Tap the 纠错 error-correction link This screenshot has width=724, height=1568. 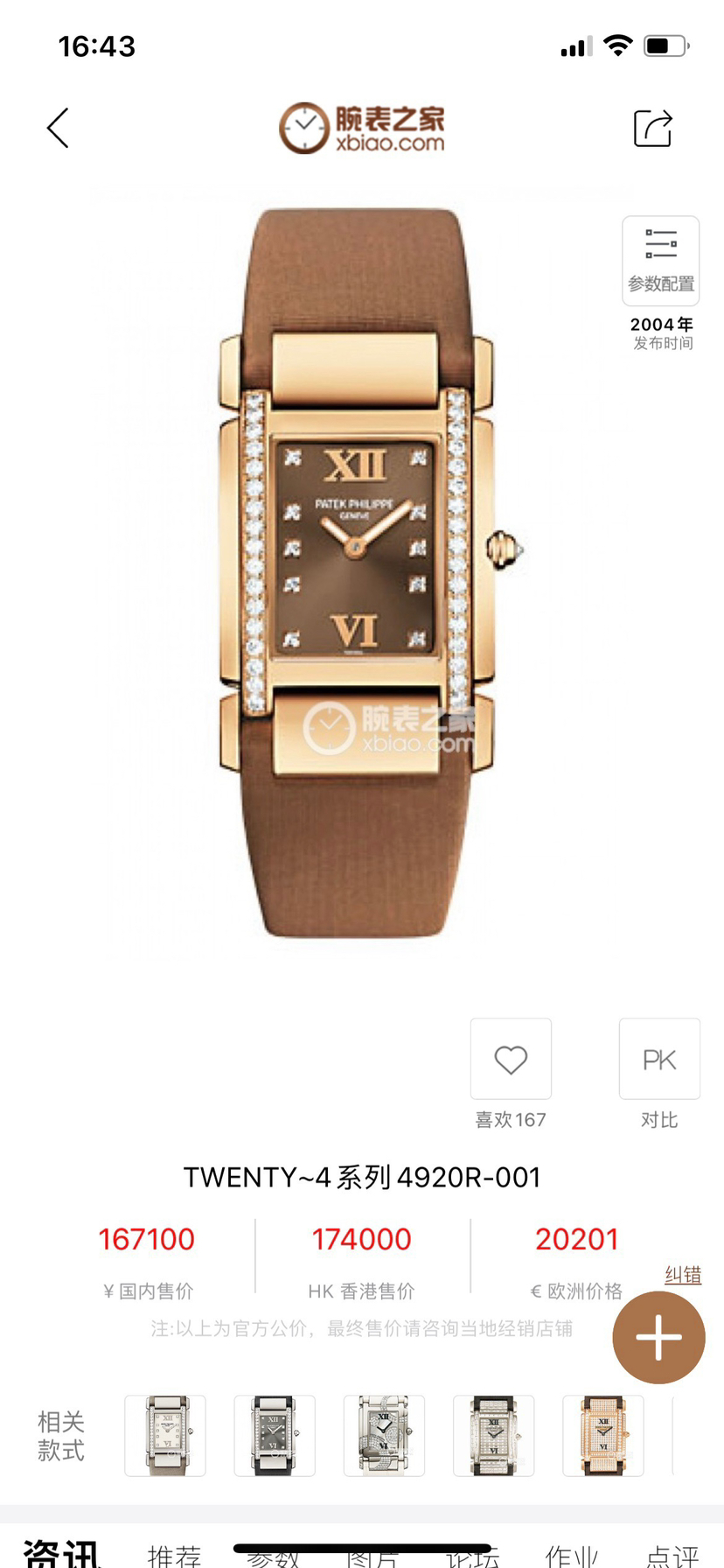click(x=683, y=1275)
